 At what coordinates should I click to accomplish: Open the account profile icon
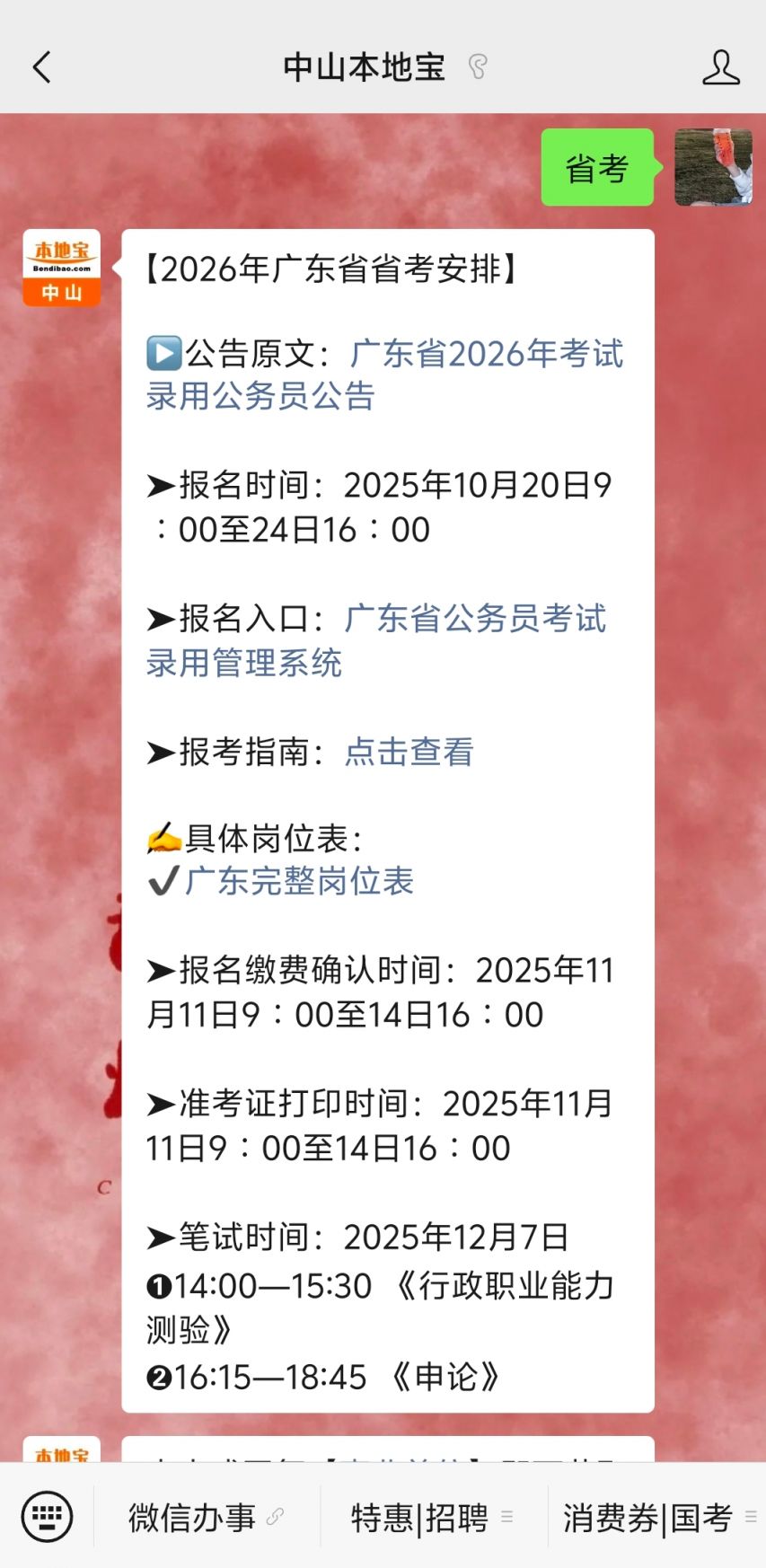point(720,67)
